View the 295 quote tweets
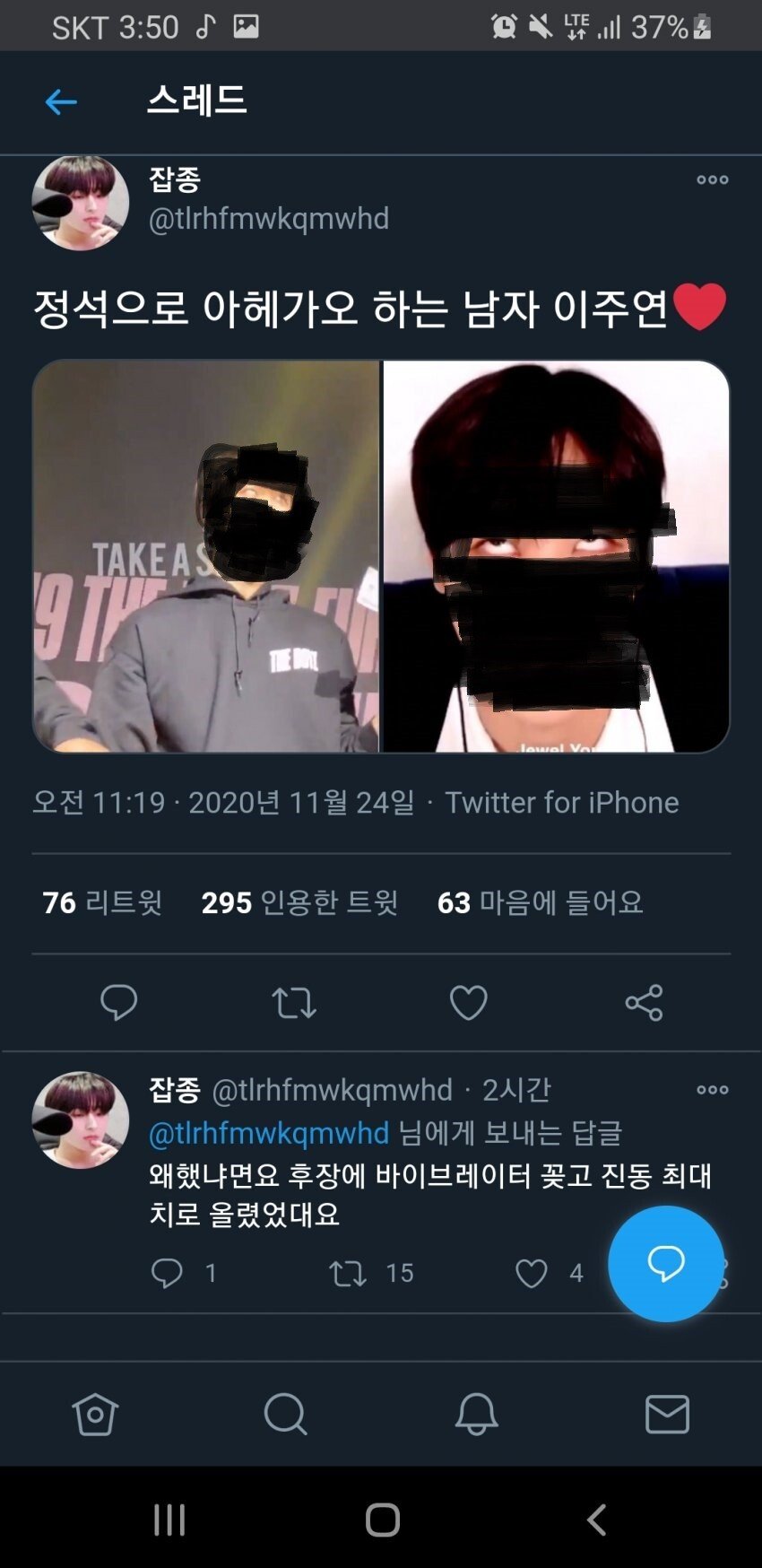The height and width of the screenshot is (1568, 762). (299, 902)
